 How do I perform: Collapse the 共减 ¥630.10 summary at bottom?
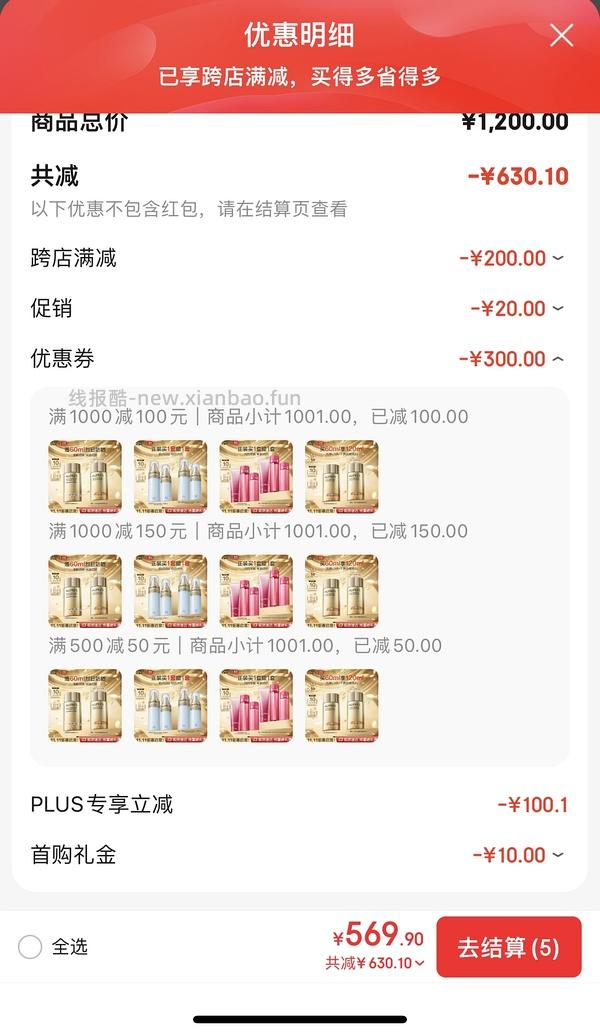coord(374,963)
